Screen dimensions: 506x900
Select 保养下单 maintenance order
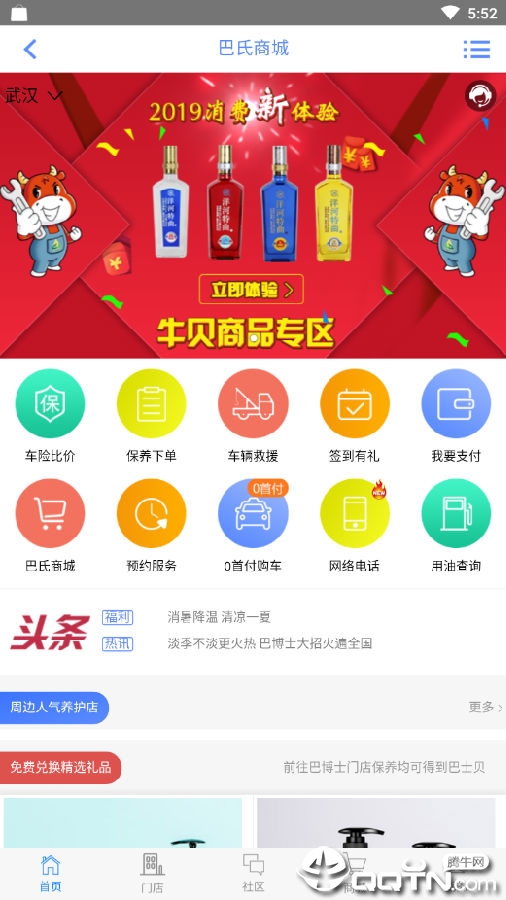151,416
